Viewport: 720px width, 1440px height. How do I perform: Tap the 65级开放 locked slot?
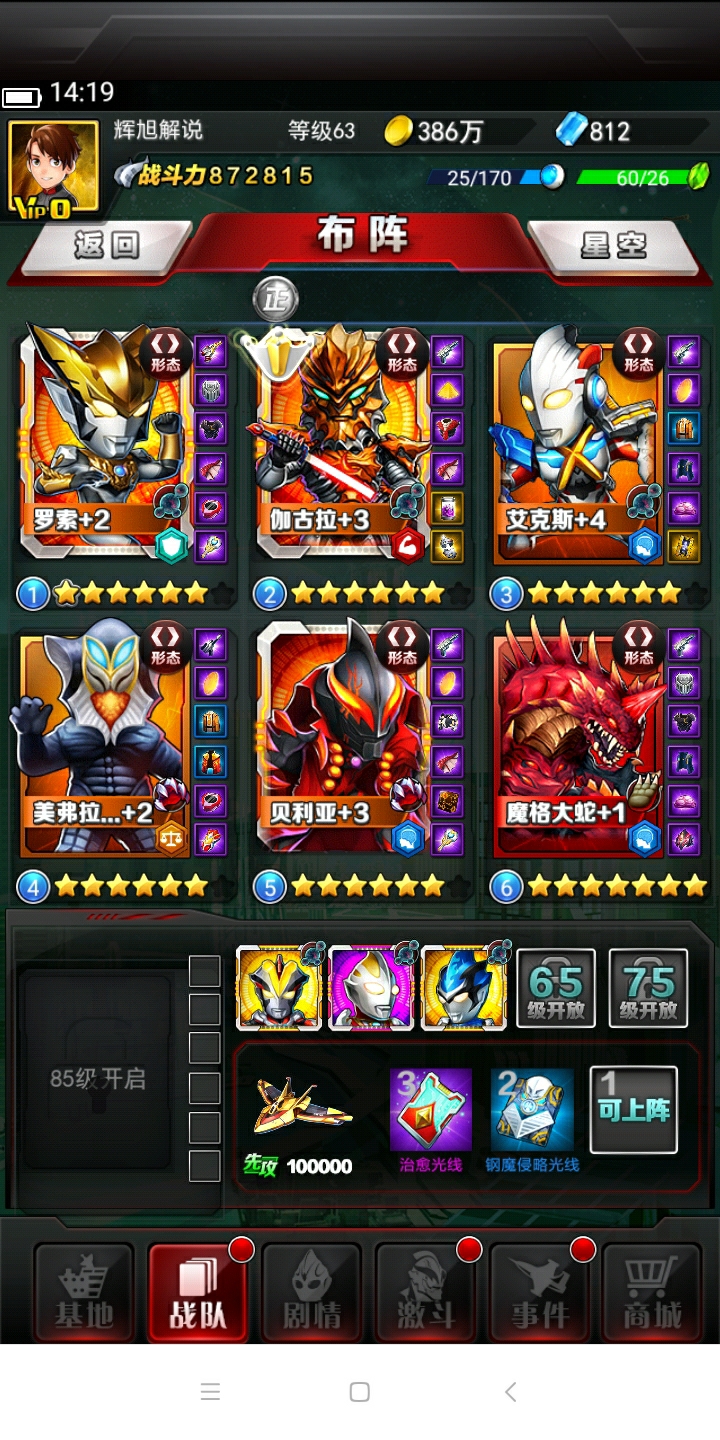(555, 988)
